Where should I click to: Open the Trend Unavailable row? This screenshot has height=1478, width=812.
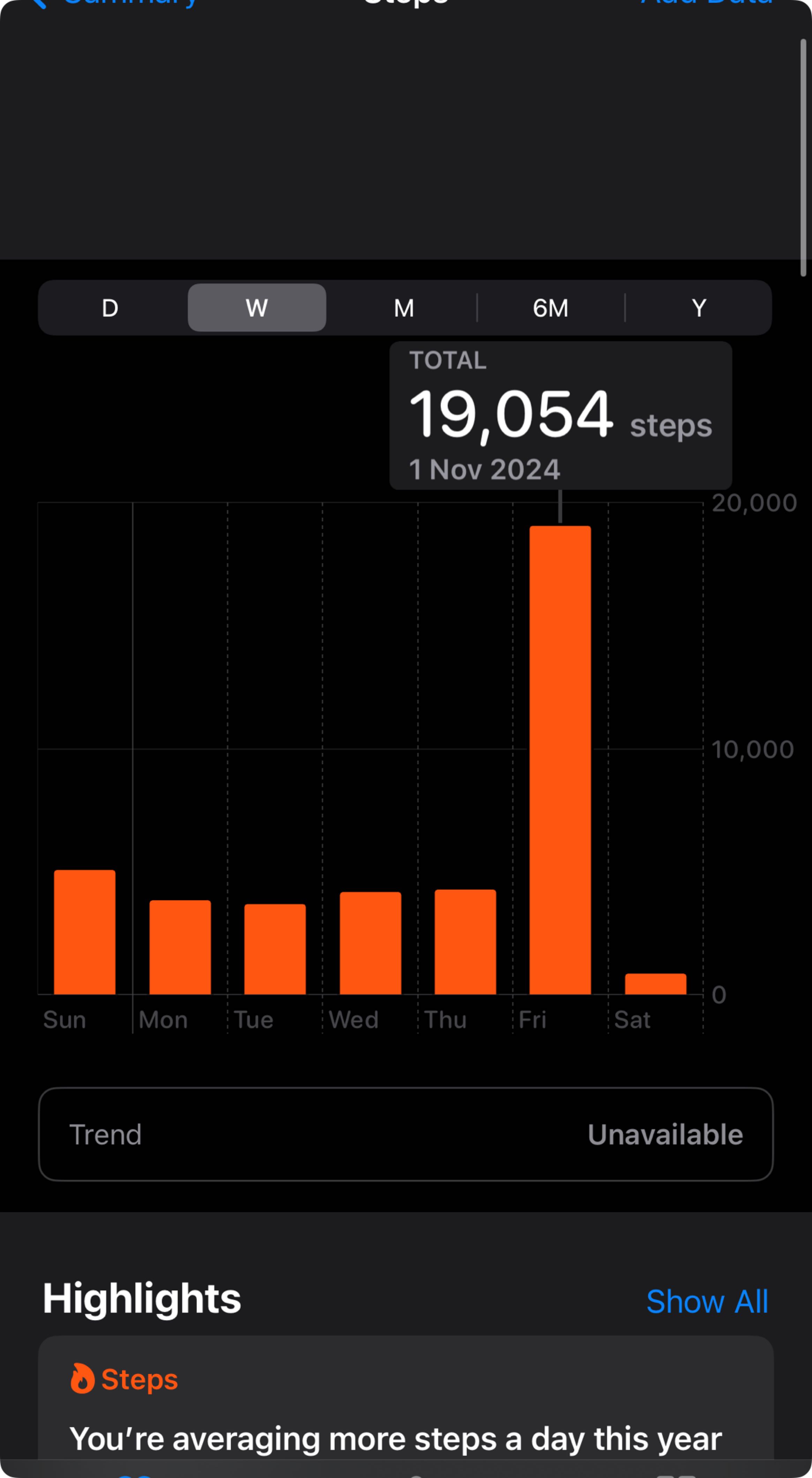[x=405, y=1134]
